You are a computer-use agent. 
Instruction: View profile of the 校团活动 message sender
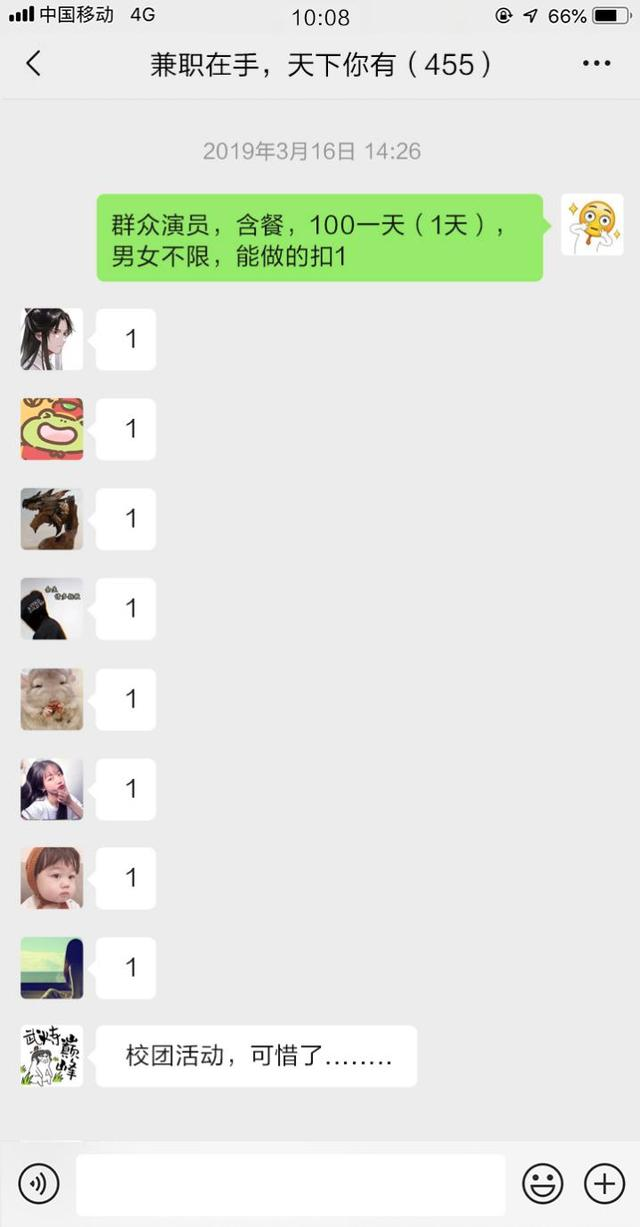52,1056
